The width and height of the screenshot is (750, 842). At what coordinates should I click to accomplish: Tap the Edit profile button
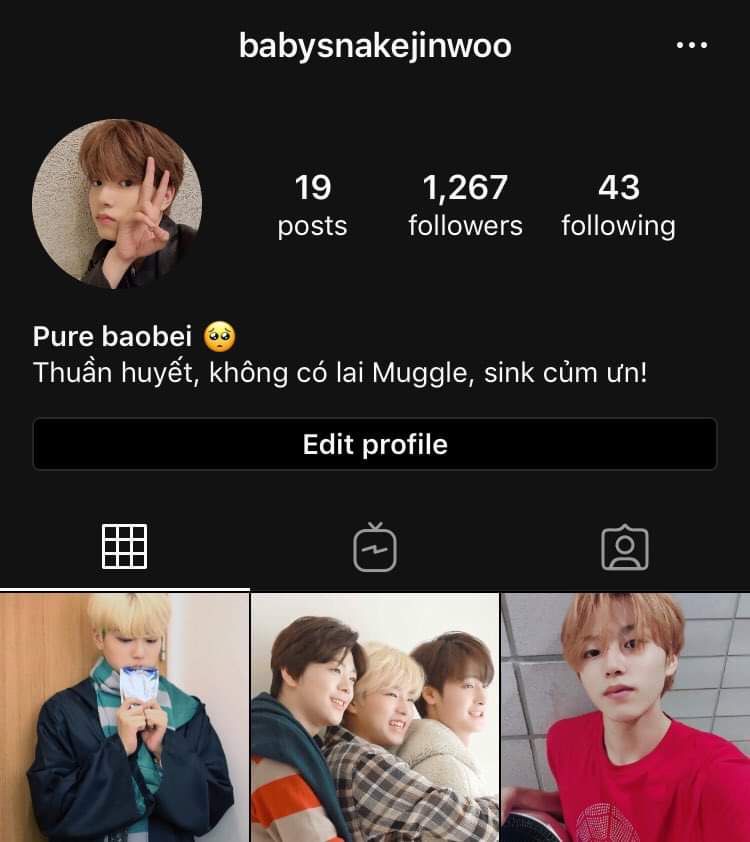(x=375, y=444)
